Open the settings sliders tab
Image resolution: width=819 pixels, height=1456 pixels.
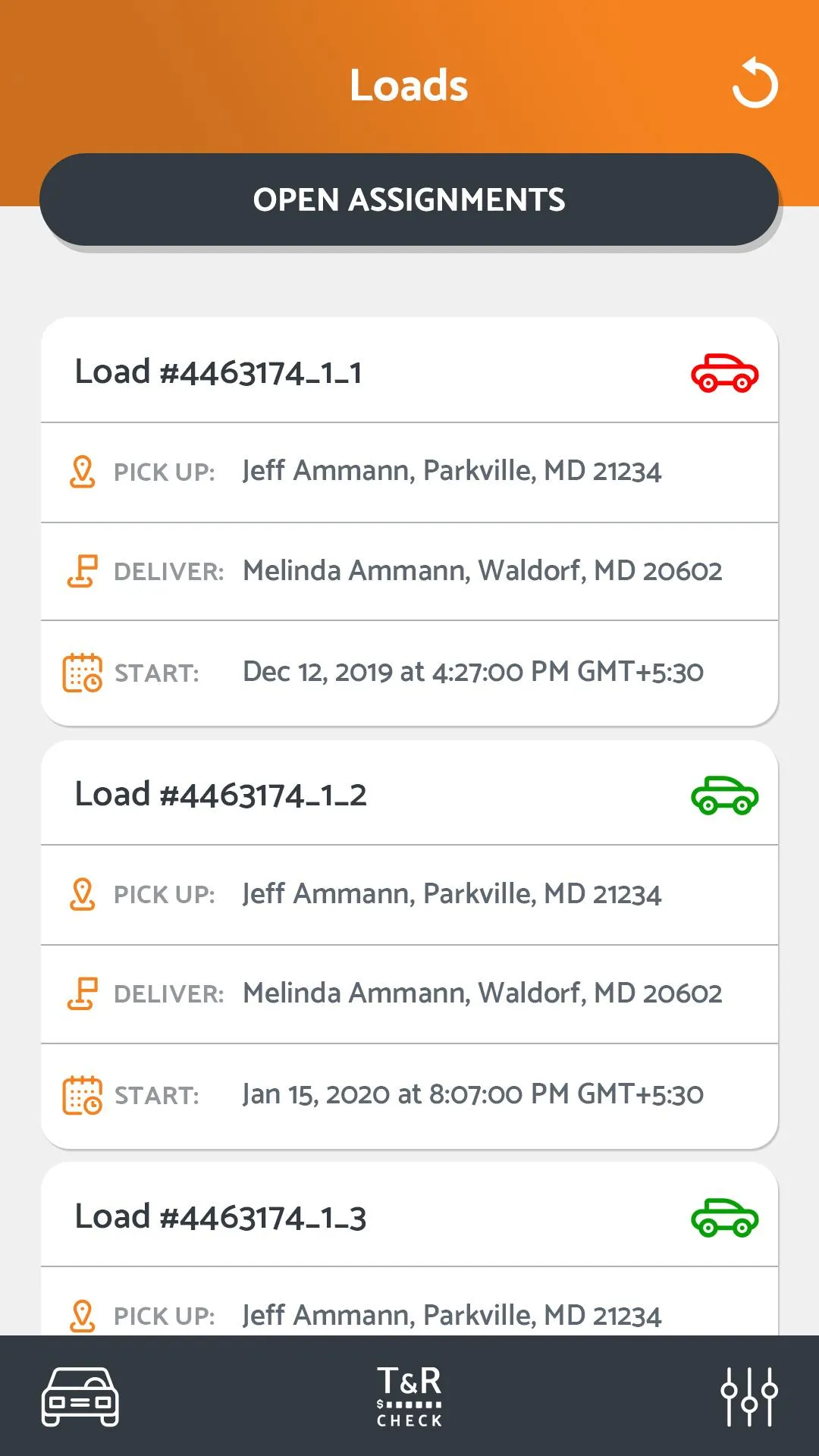[x=748, y=1396]
